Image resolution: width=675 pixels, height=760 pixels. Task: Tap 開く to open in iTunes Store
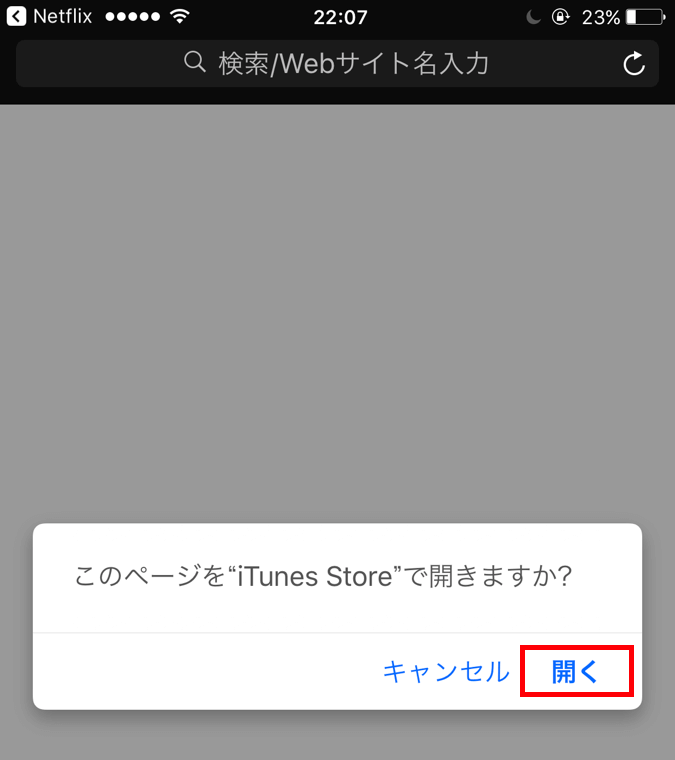576,671
